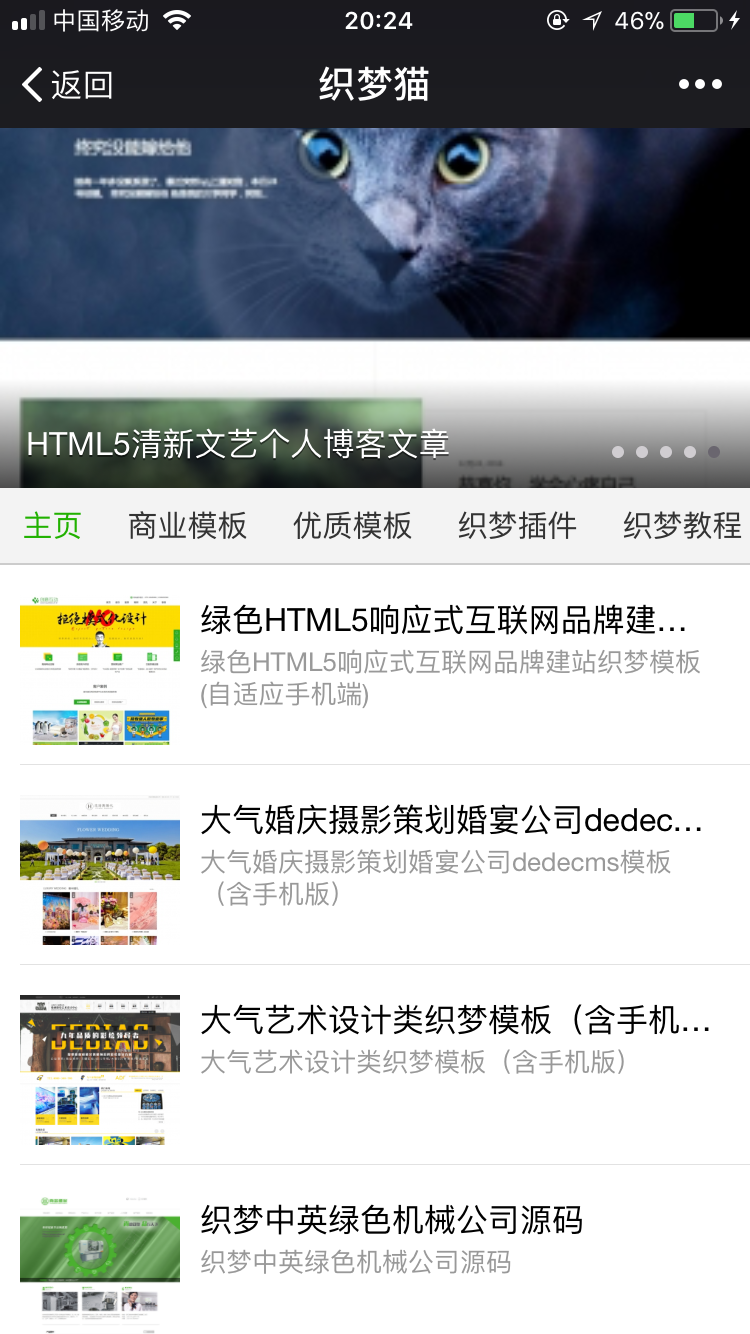Open the three-dot overflow menu

point(700,85)
